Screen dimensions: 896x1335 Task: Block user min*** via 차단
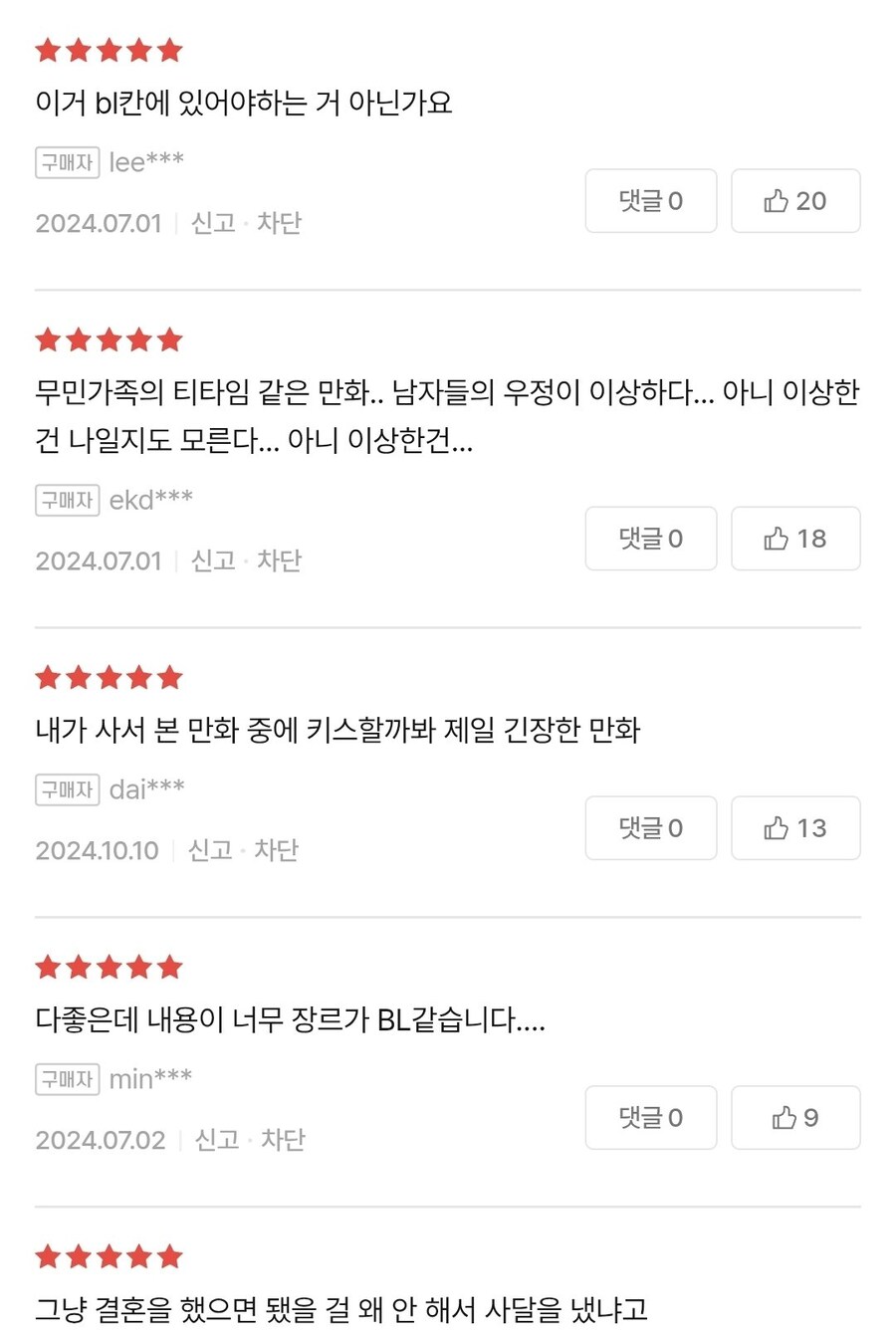tap(283, 1140)
